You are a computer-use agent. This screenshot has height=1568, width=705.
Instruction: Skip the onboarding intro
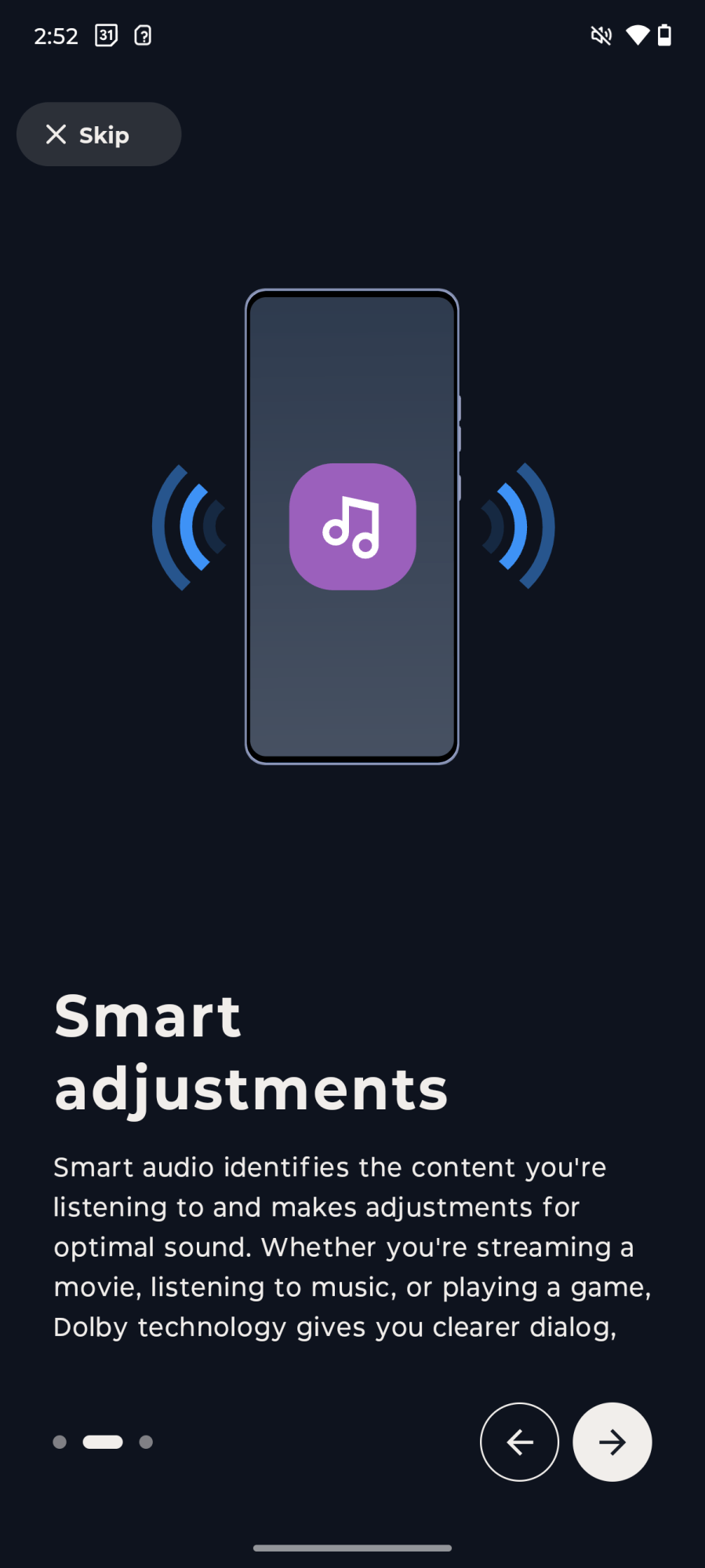99,134
